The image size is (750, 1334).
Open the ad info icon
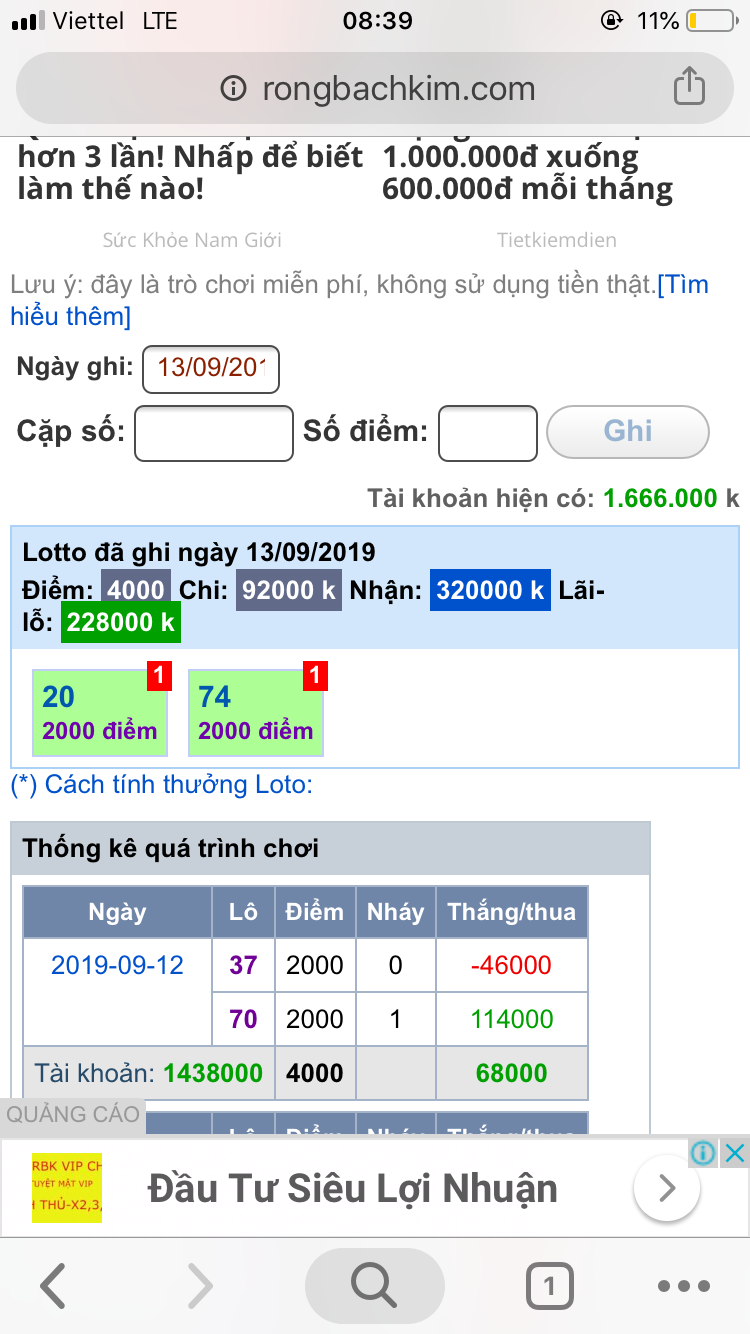(704, 1153)
